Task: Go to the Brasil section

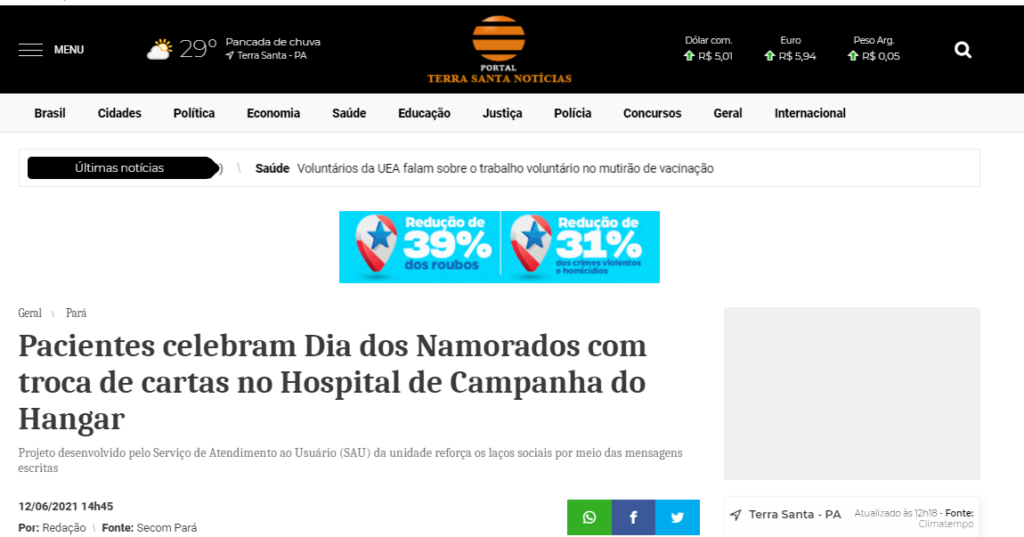Action: coord(50,113)
